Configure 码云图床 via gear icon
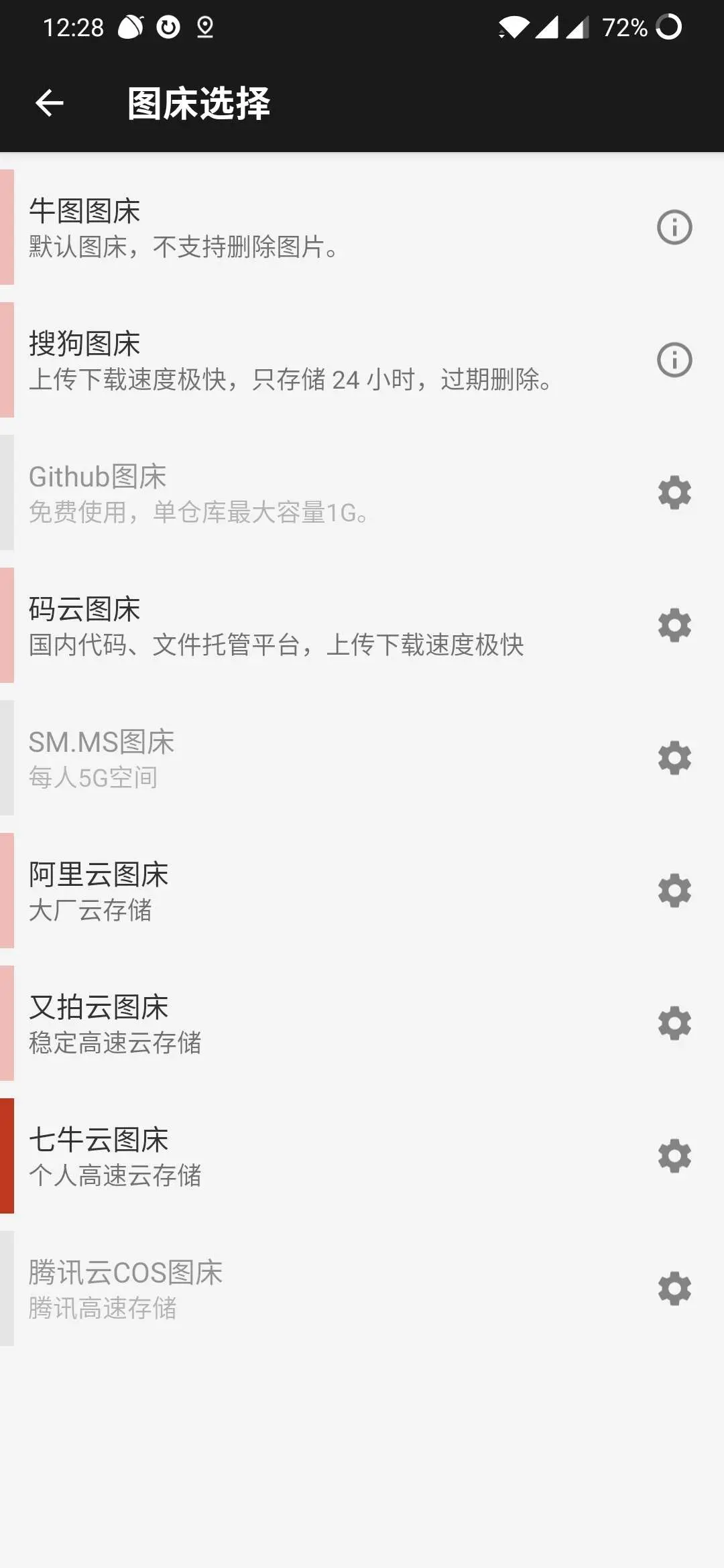This screenshot has height=1568, width=724. 674,626
